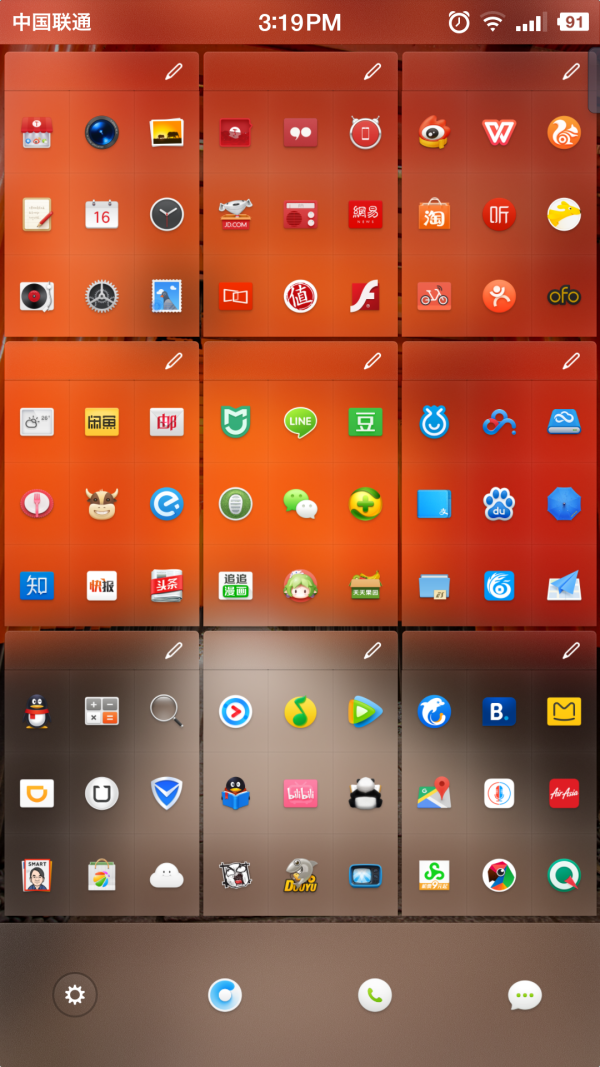This screenshot has width=600, height=1067.
Task: Launch WPS Office
Action: 499,132
